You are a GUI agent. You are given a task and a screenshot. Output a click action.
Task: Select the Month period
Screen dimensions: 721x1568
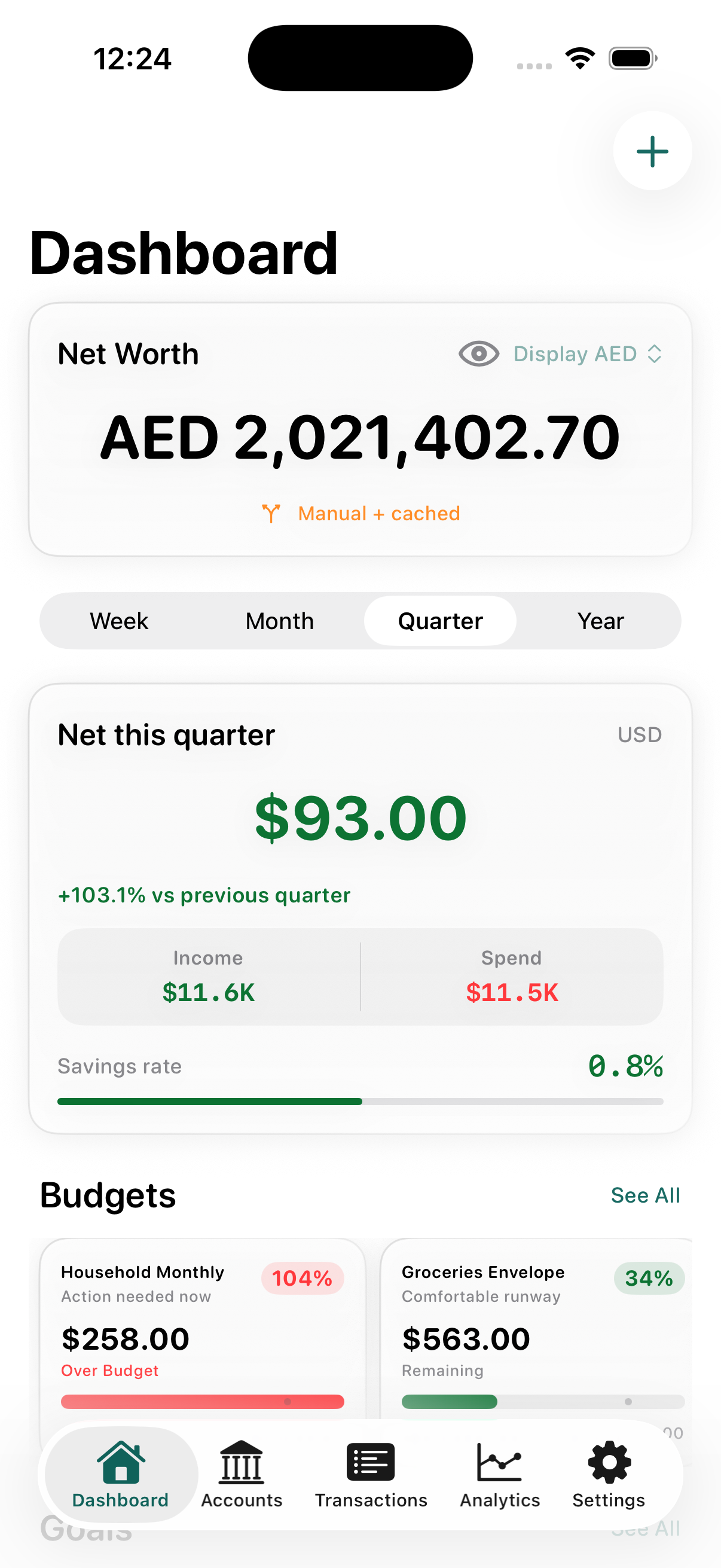279,620
